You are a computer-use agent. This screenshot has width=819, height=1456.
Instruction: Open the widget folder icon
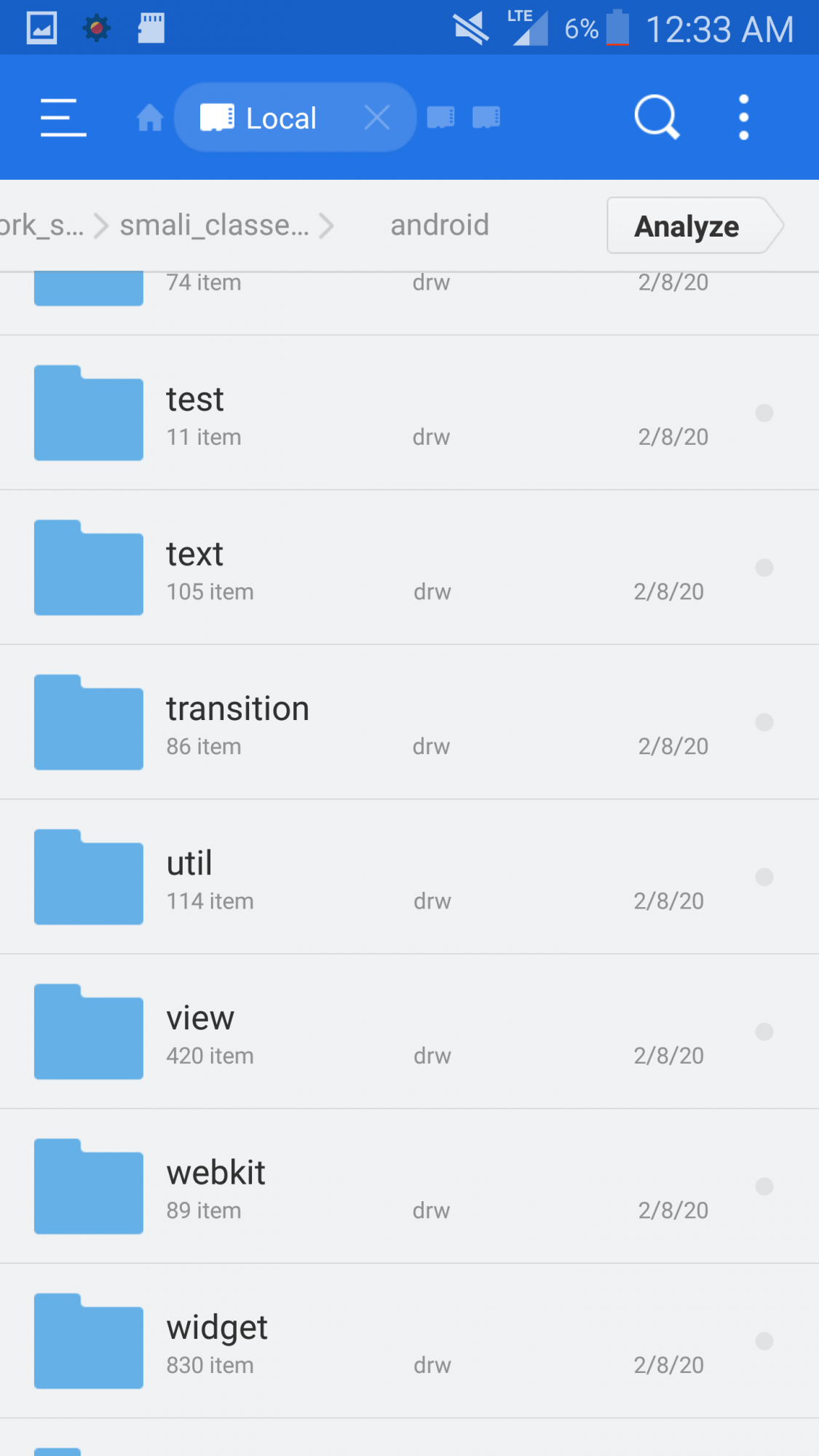87,1342
